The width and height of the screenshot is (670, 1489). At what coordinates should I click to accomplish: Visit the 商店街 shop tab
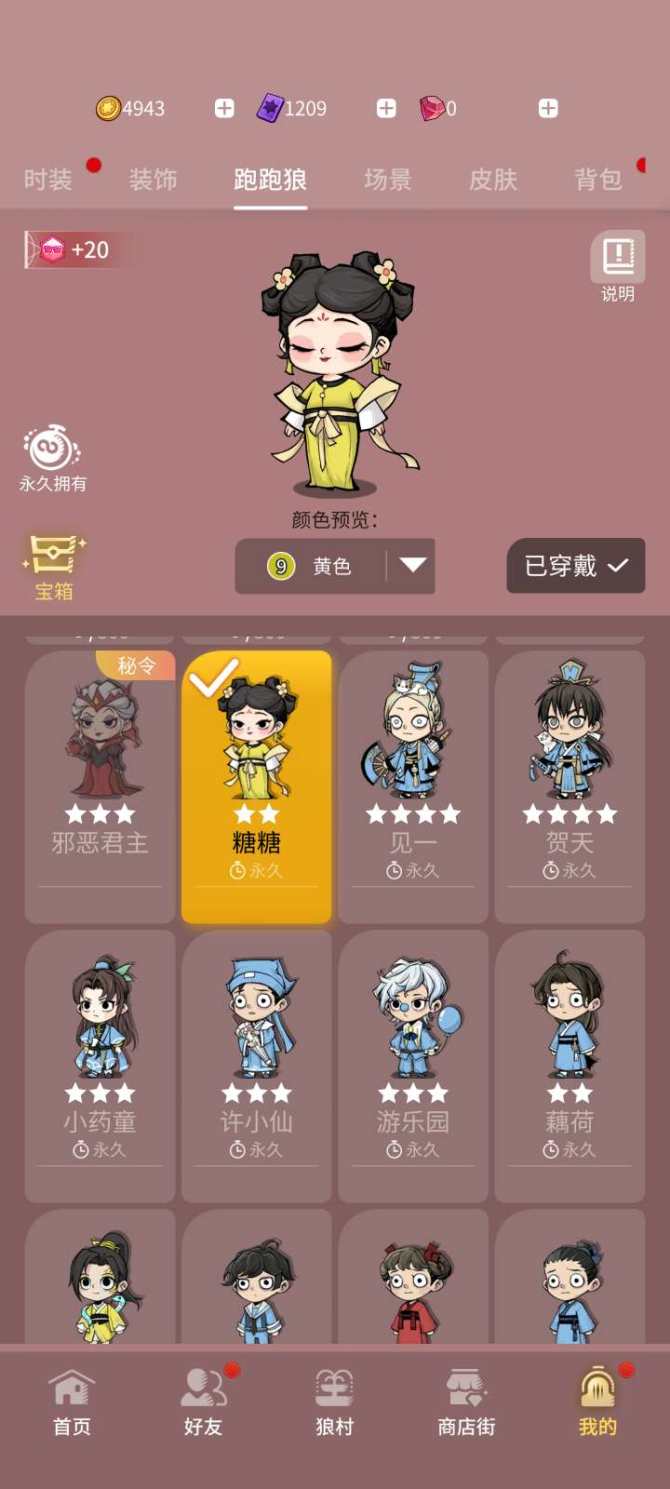point(466,1402)
